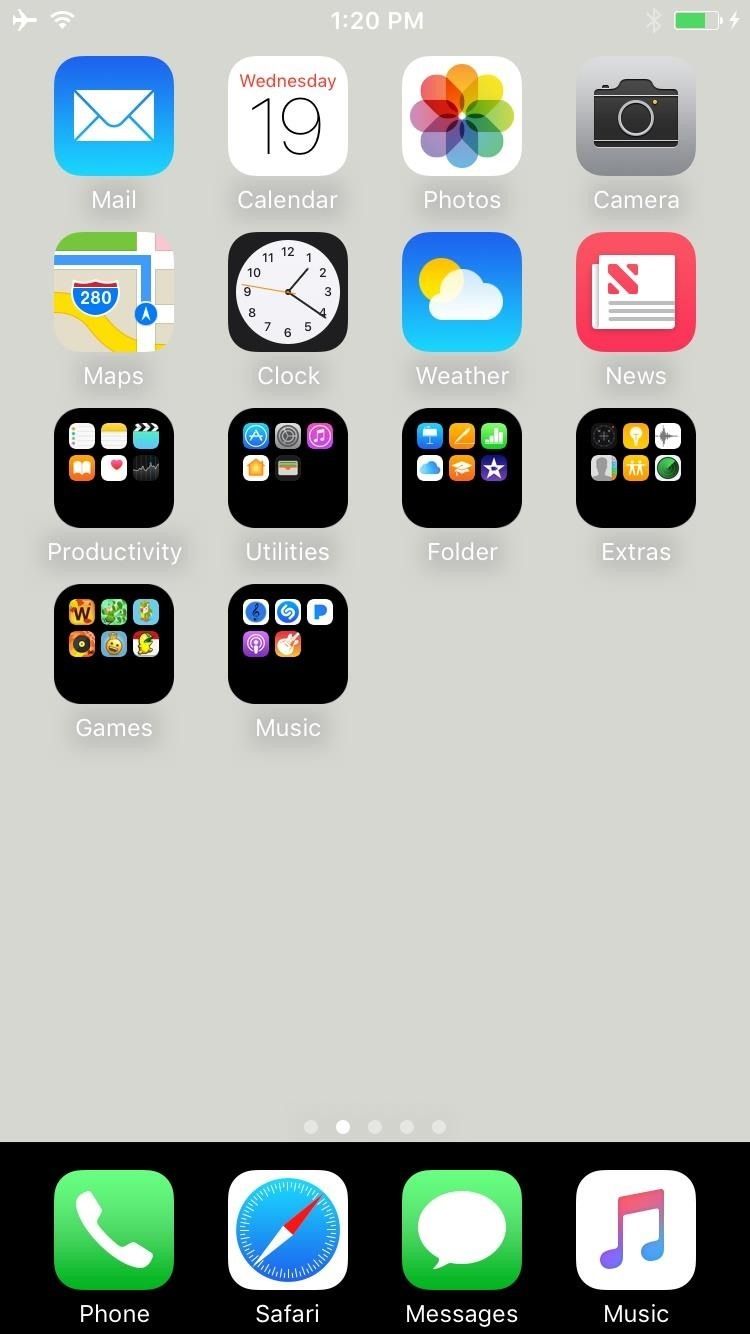Tap the Wi-Fi status icon
Viewport: 750px width, 1334px height.
pos(62,19)
